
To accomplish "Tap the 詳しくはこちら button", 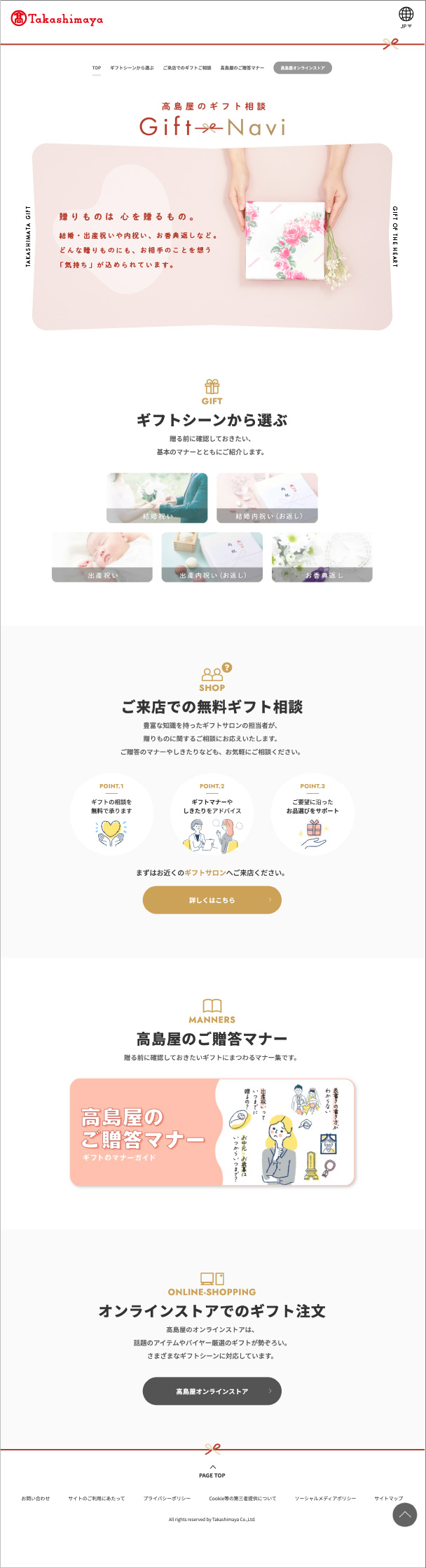I will coord(212,900).
